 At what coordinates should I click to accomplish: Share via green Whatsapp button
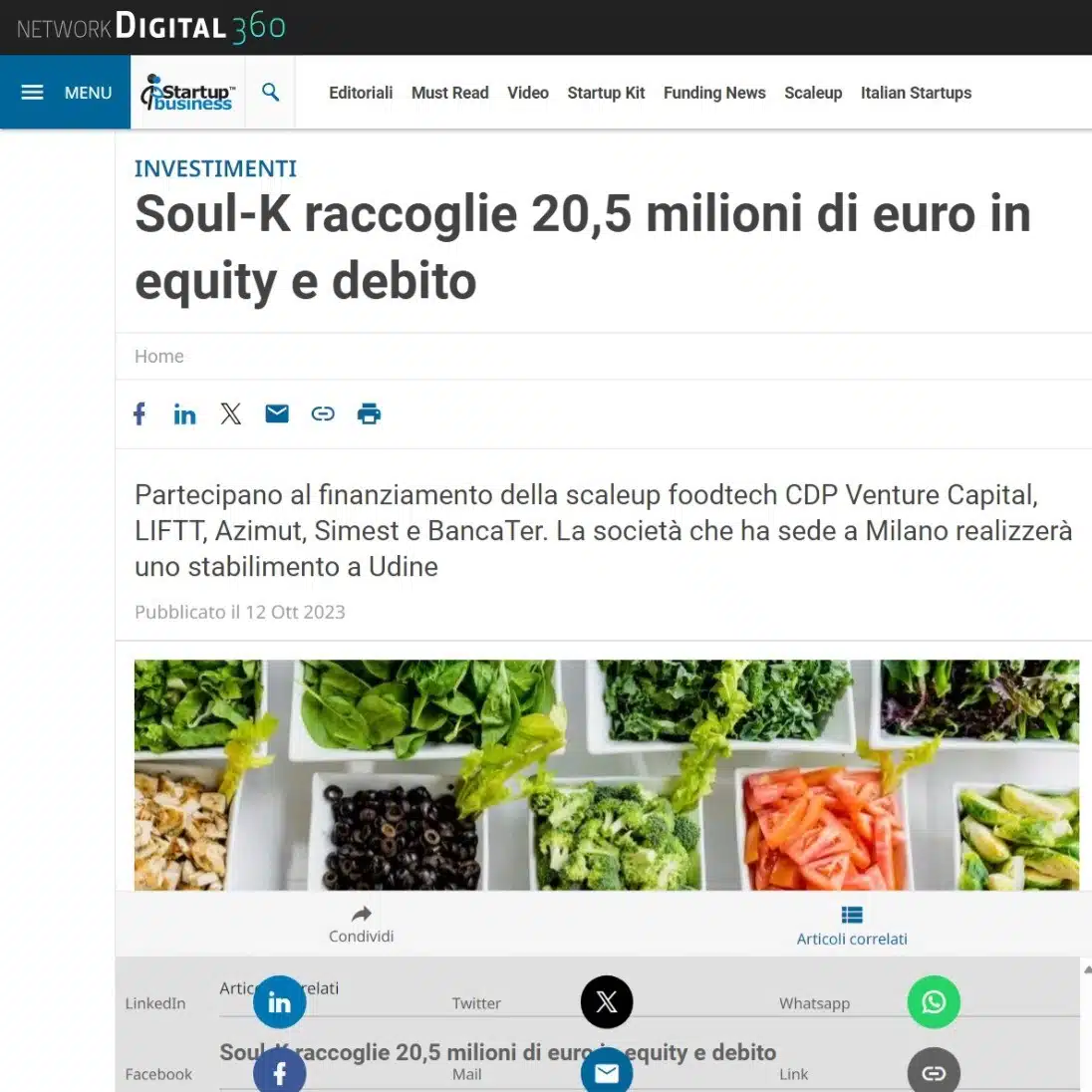pos(933,1002)
